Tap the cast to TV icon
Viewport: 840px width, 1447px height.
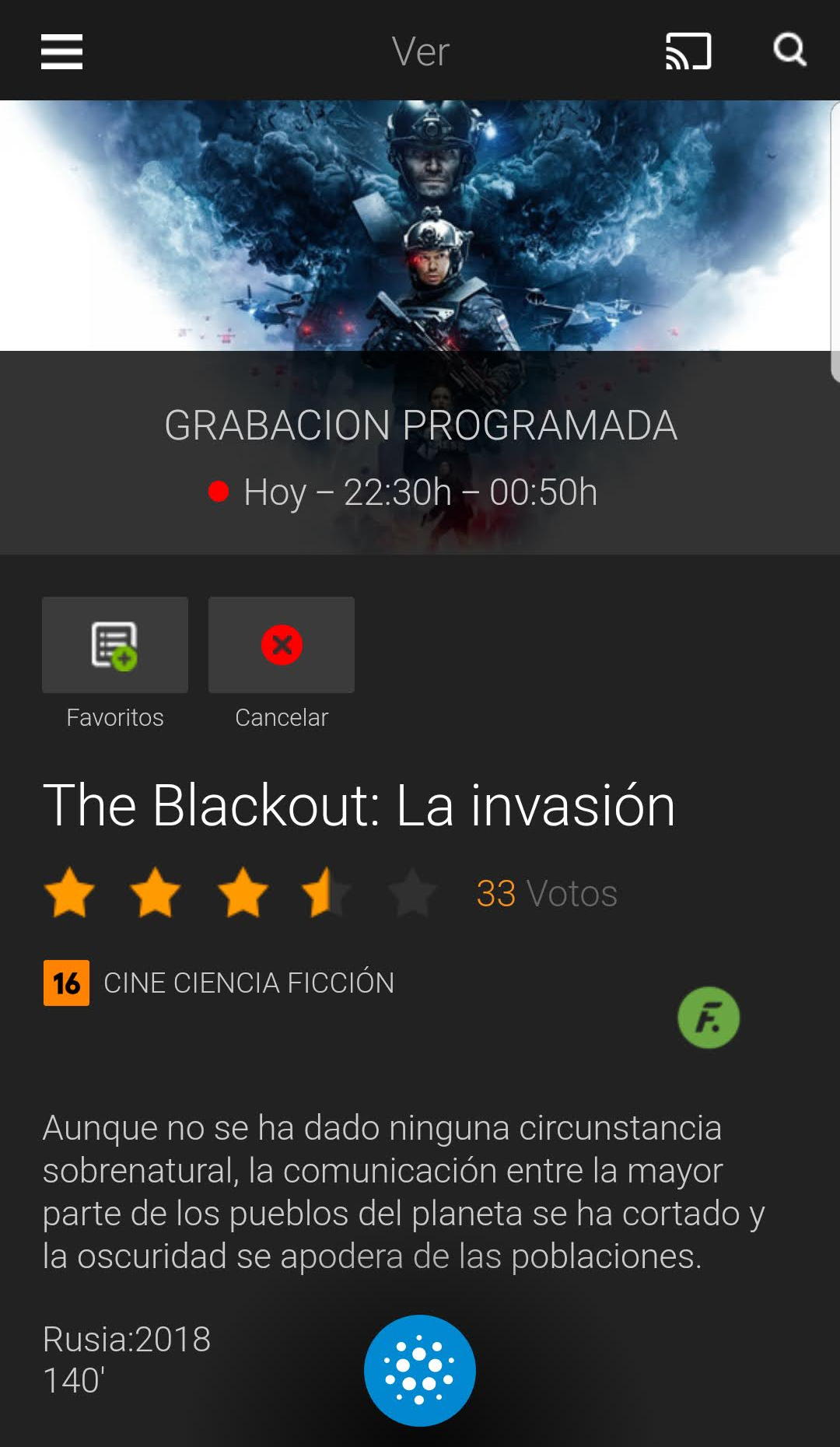coord(688,51)
